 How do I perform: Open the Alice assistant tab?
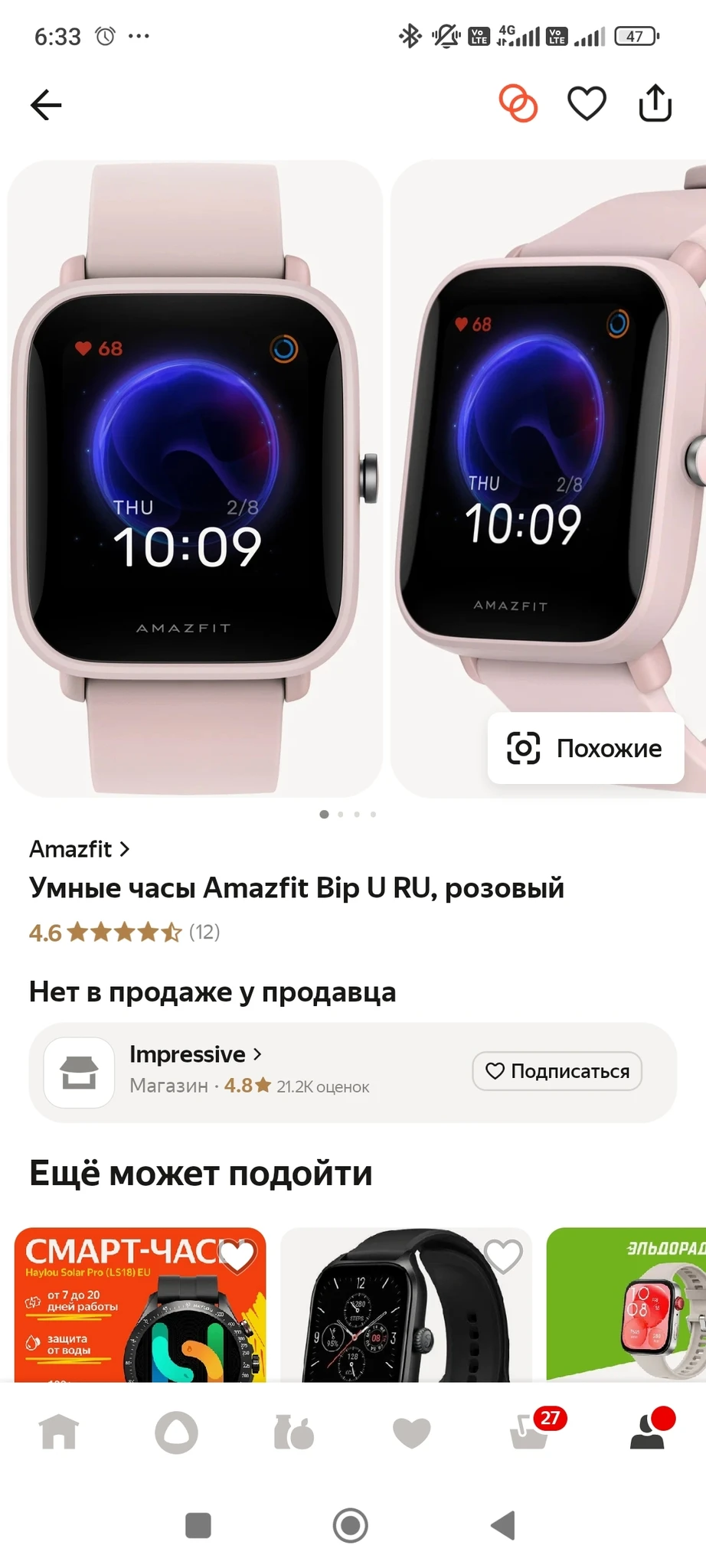[x=176, y=1432]
